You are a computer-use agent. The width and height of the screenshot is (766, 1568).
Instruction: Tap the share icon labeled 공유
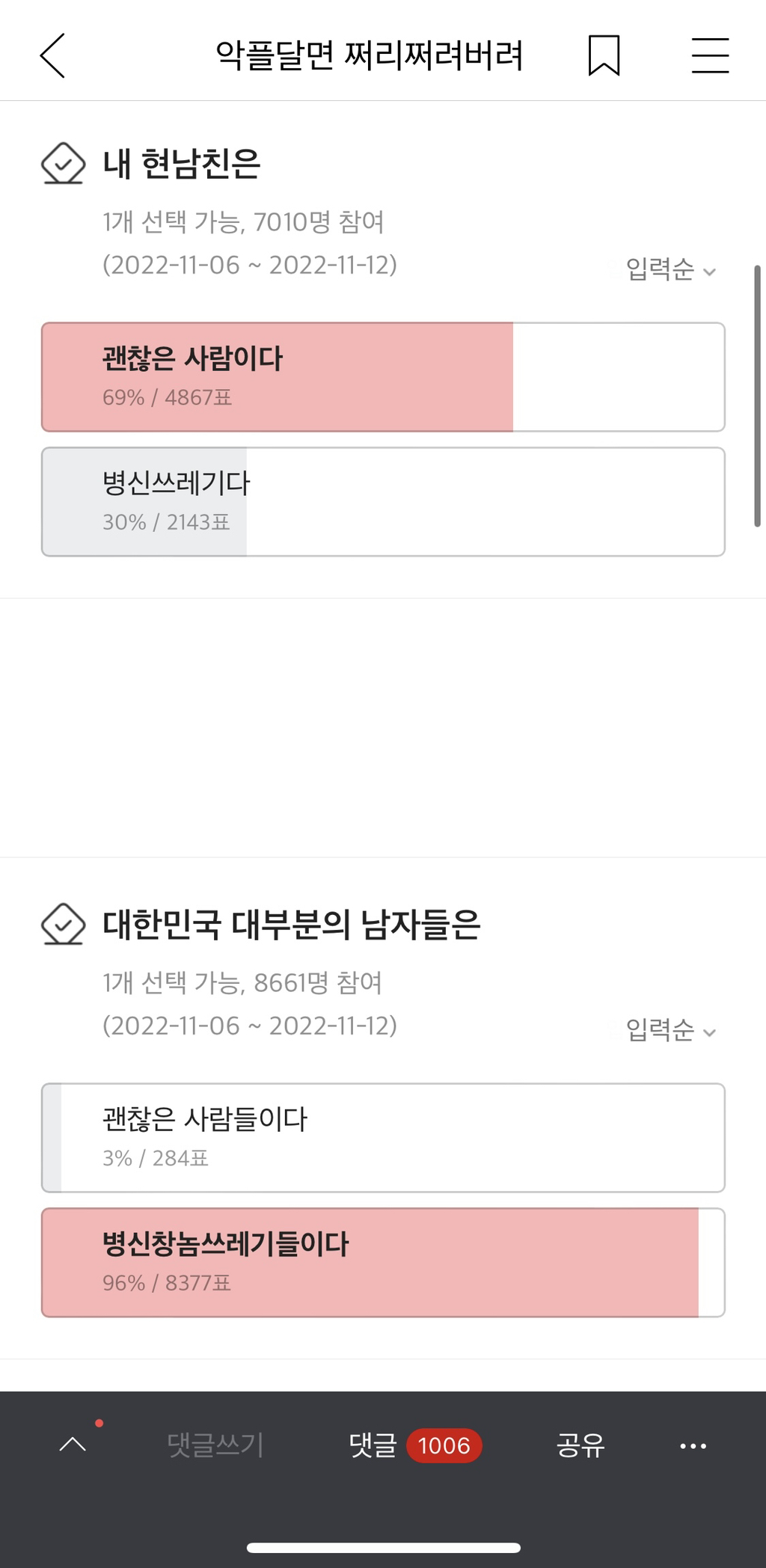[580, 1445]
